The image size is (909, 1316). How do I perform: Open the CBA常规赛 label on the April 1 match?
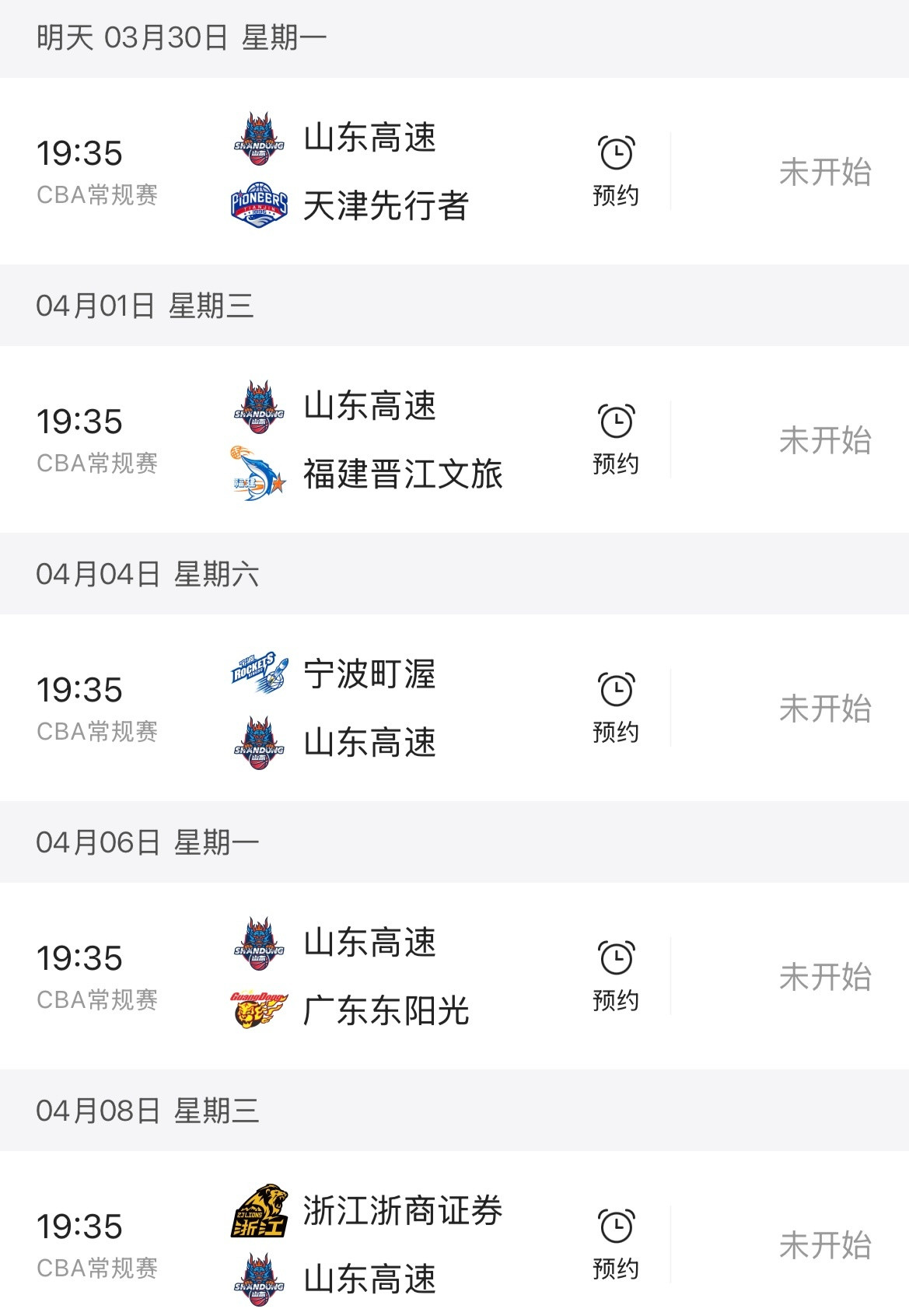[97, 464]
